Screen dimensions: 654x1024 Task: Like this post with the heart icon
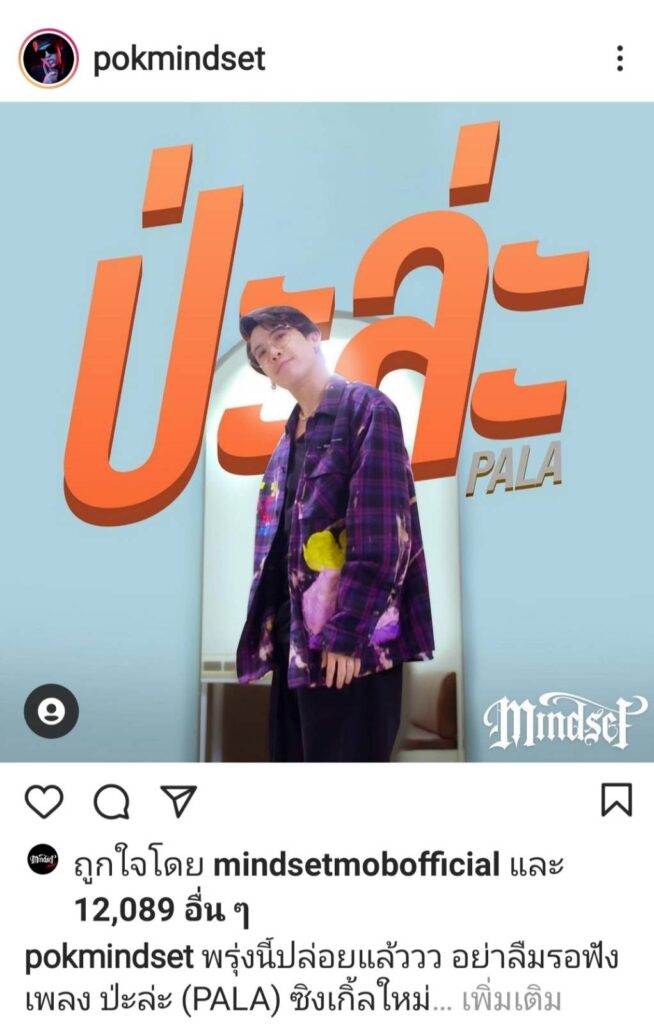coord(44,801)
